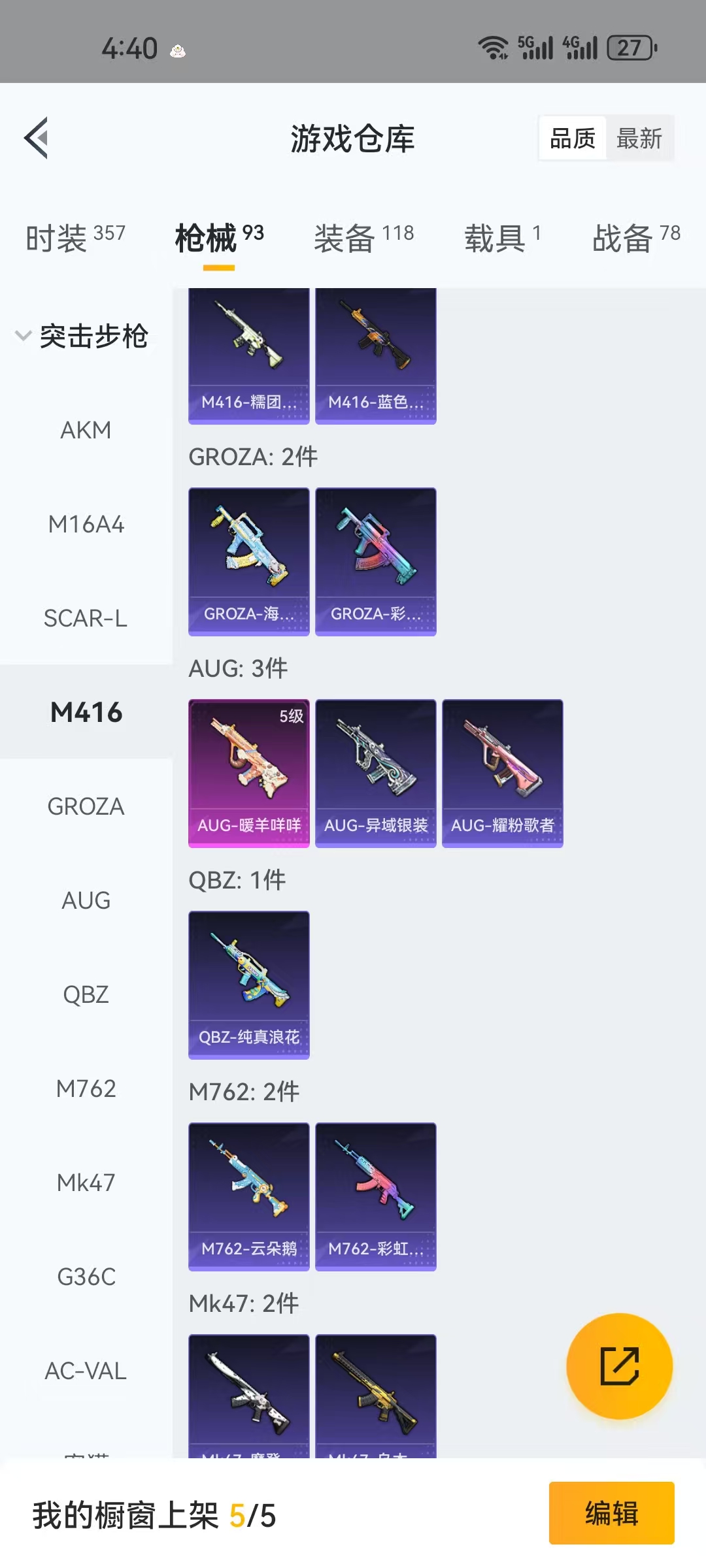Screen dimensions: 706x1568
Task: Switch to the 战备 tab
Action: pyautogui.click(x=635, y=238)
